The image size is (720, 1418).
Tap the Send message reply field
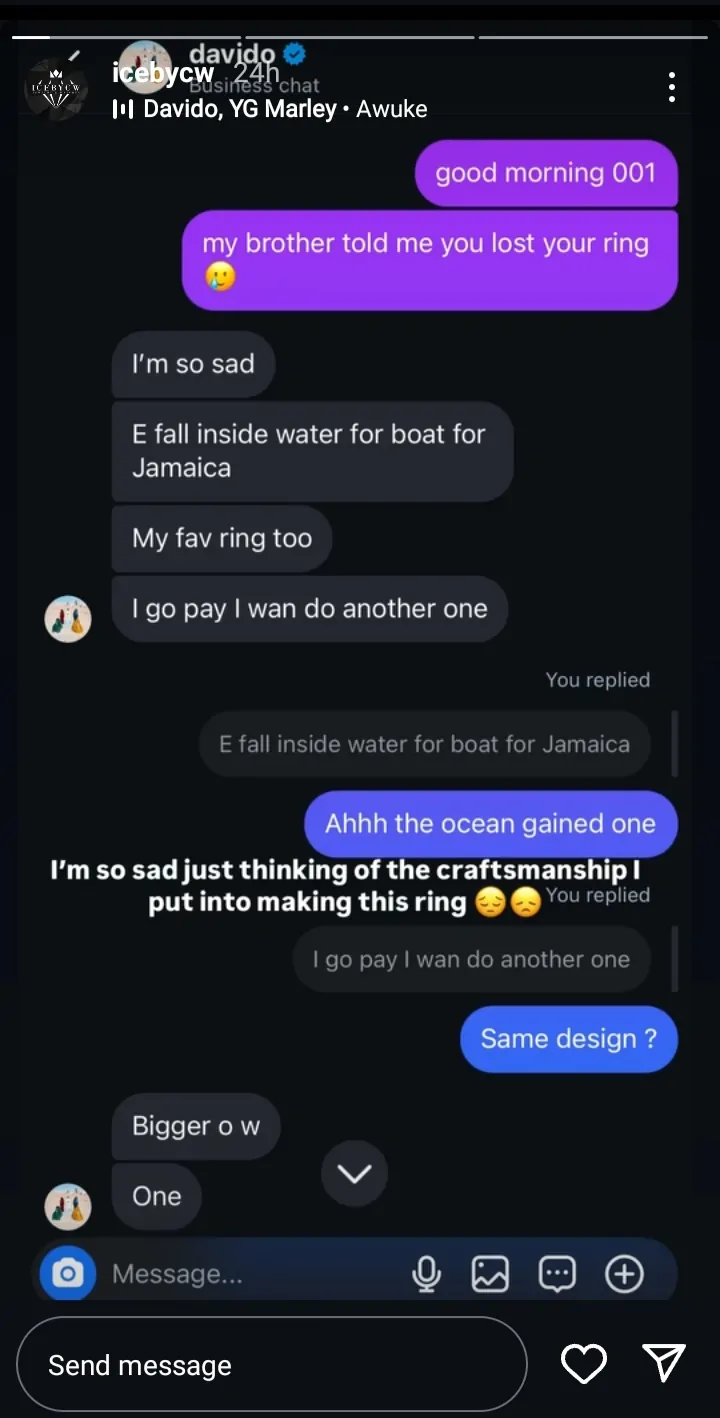[x=271, y=1365]
